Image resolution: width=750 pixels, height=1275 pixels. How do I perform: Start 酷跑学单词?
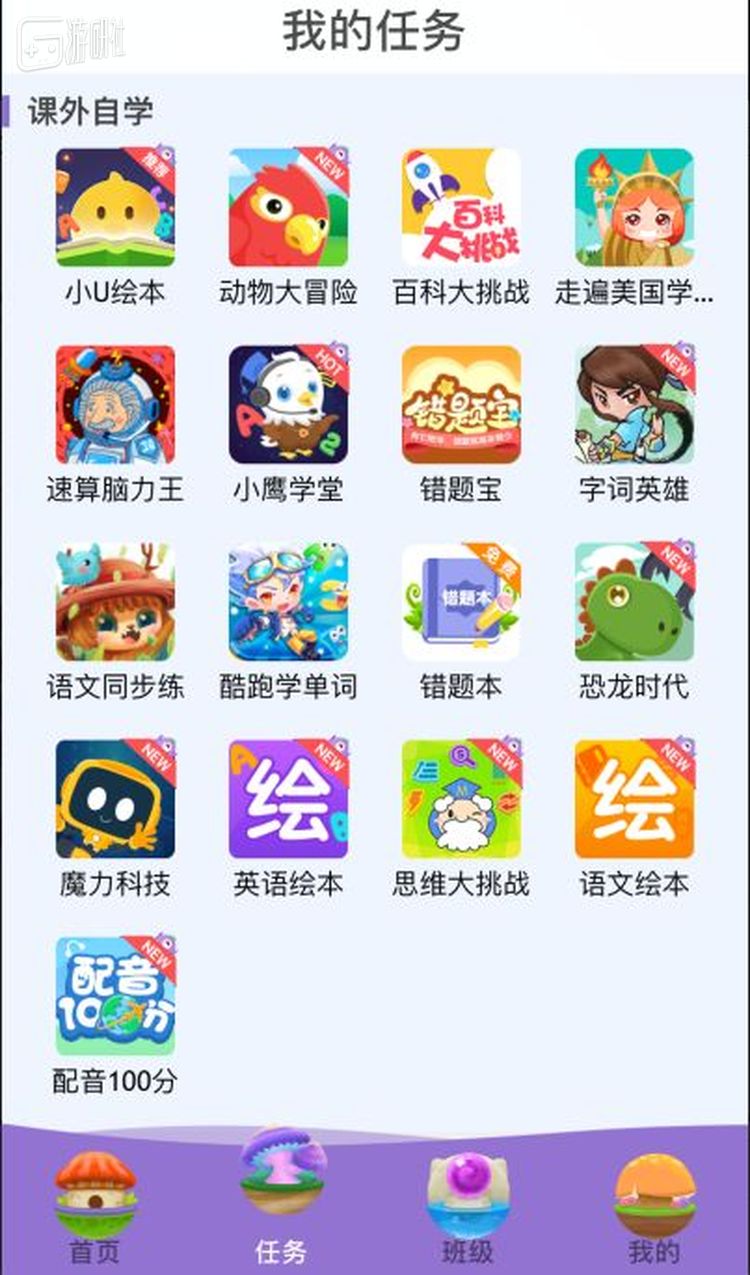(x=288, y=601)
